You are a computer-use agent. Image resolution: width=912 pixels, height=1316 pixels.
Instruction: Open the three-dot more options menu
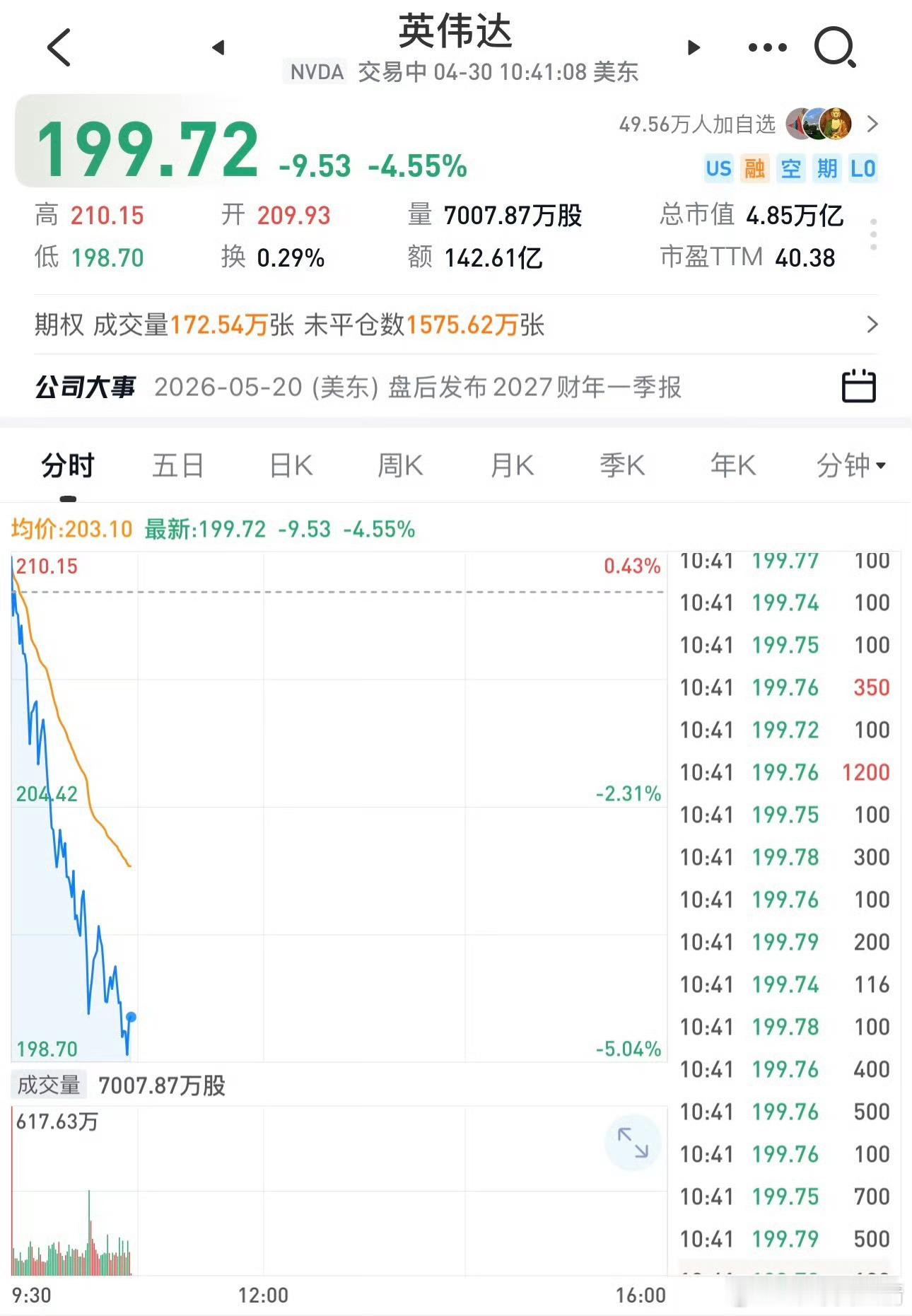point(766,47)
